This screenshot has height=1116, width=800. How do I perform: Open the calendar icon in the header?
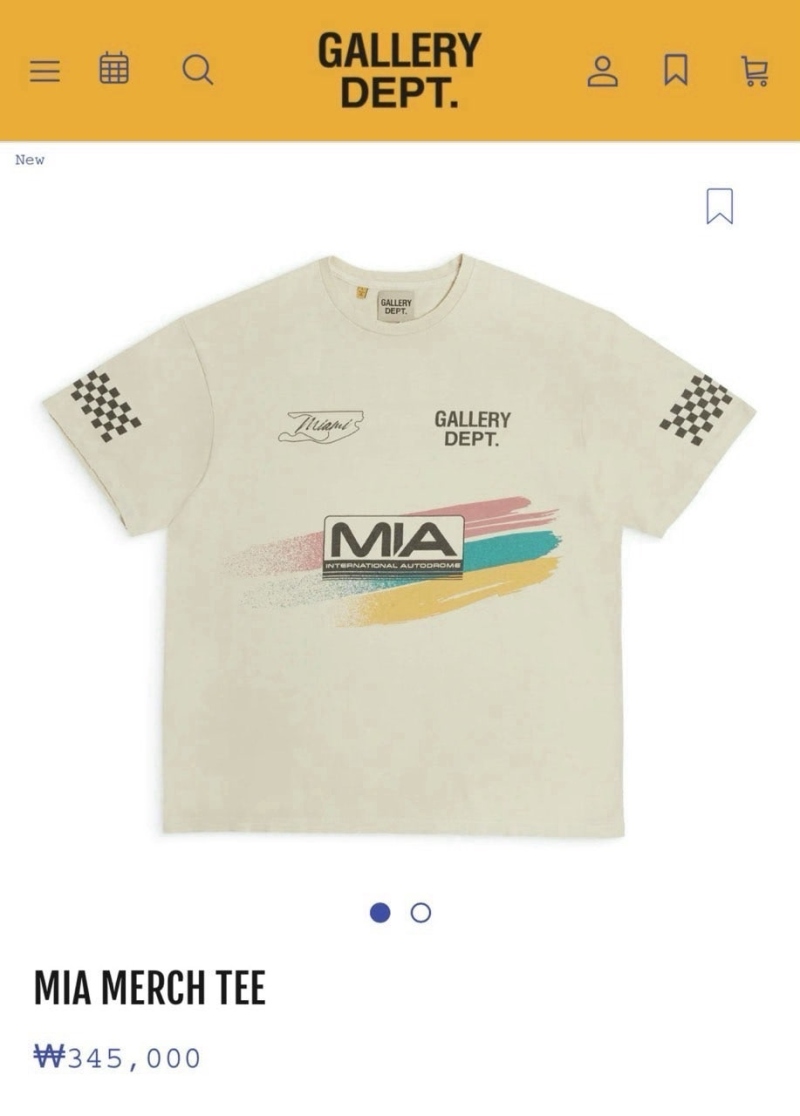(115, 69)
